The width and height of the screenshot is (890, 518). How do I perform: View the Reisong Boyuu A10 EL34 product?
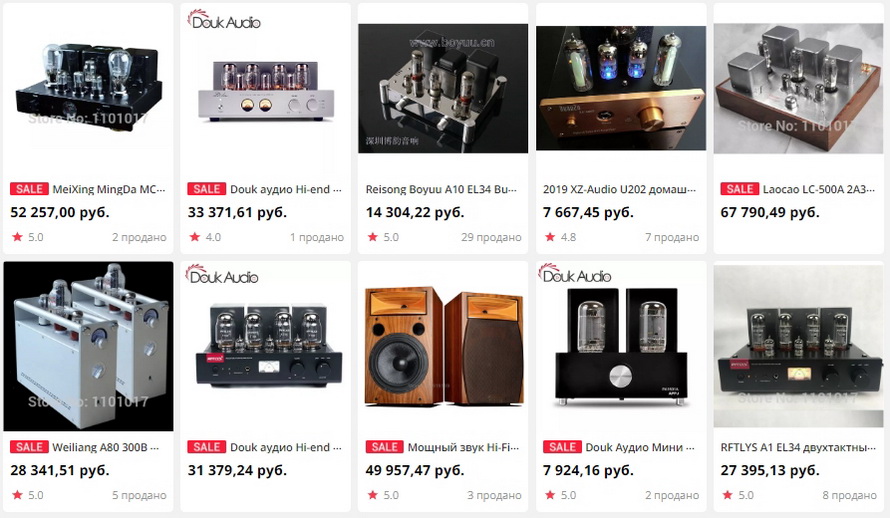pyautogui.click(x=443, y=88)
